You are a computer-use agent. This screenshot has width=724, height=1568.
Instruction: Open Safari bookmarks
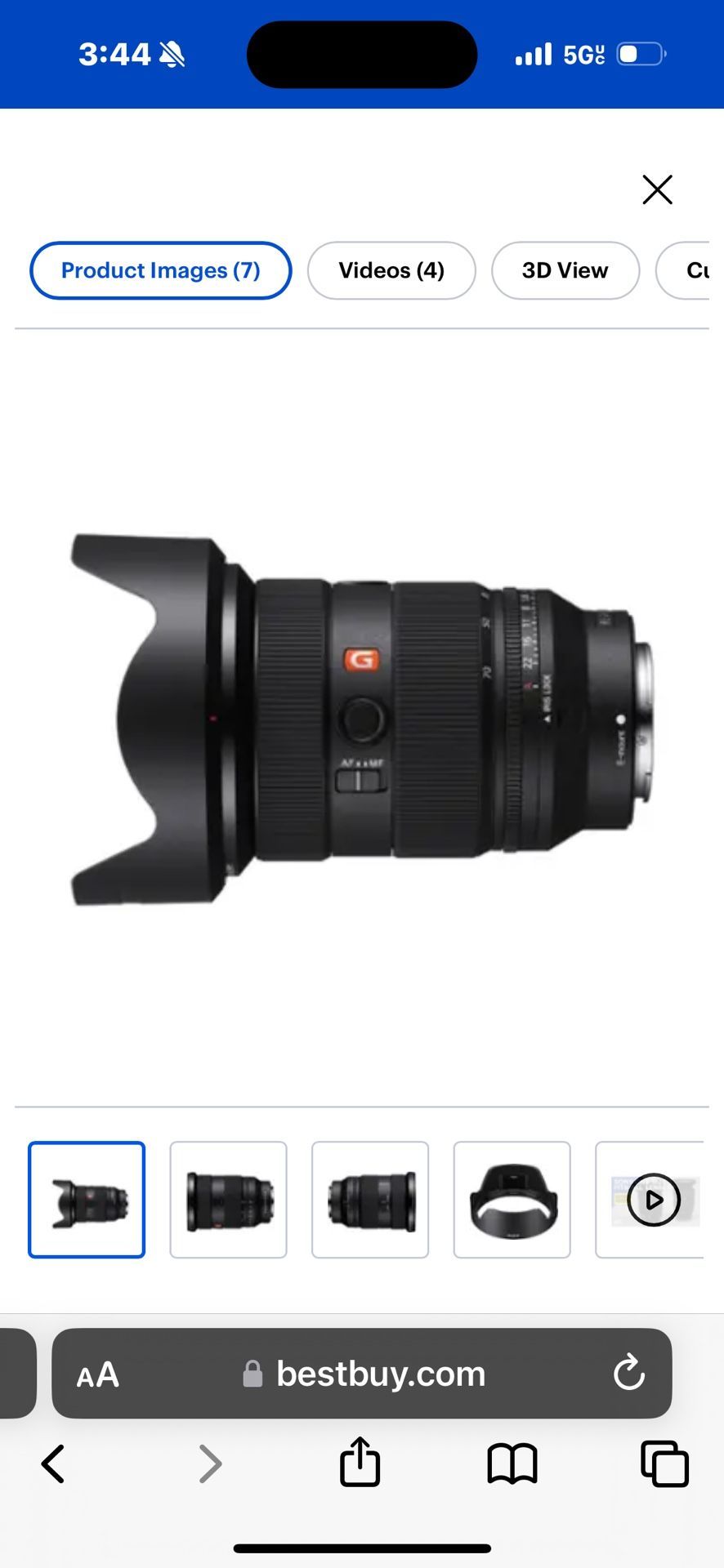512,1463
